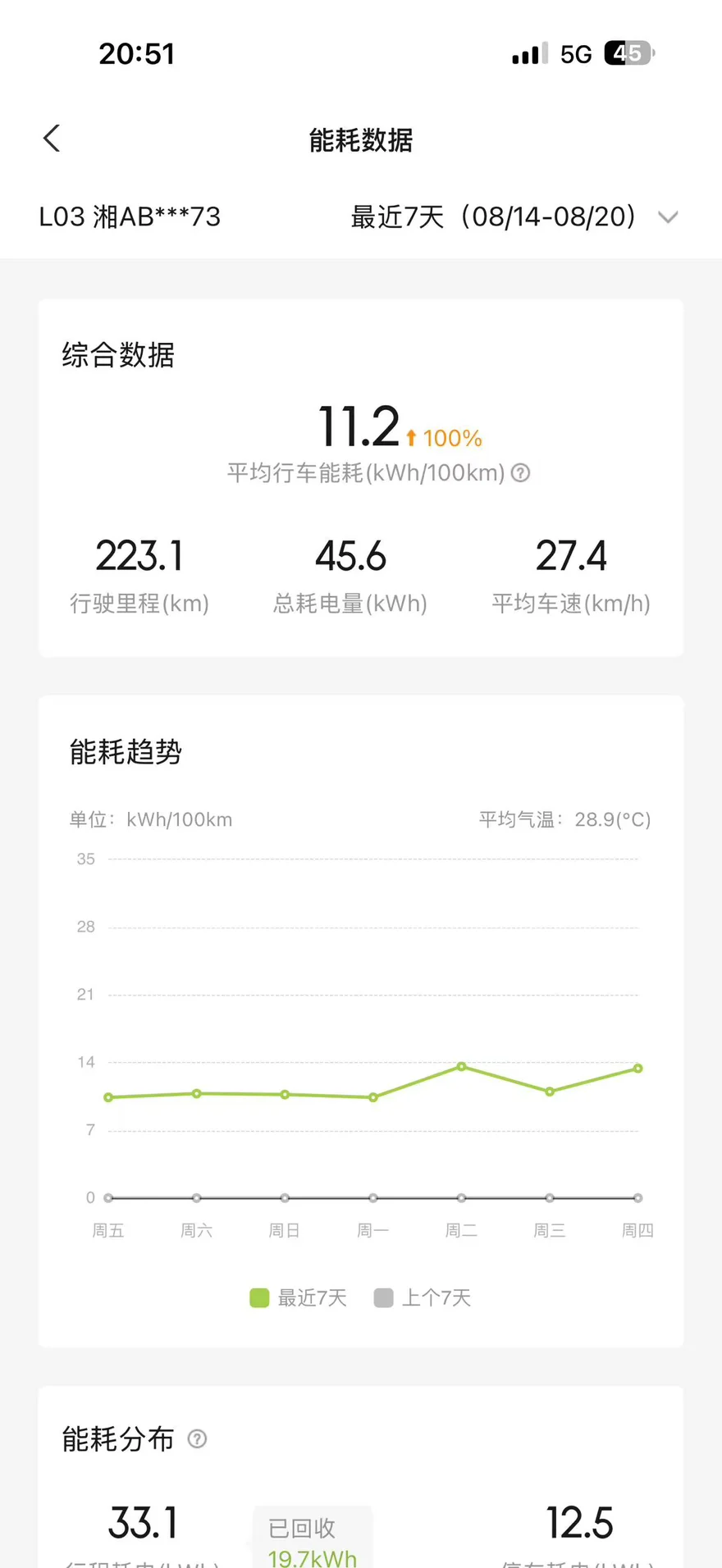
Task: Select the 周四 data point on the chart
Action: (637, 1068)
